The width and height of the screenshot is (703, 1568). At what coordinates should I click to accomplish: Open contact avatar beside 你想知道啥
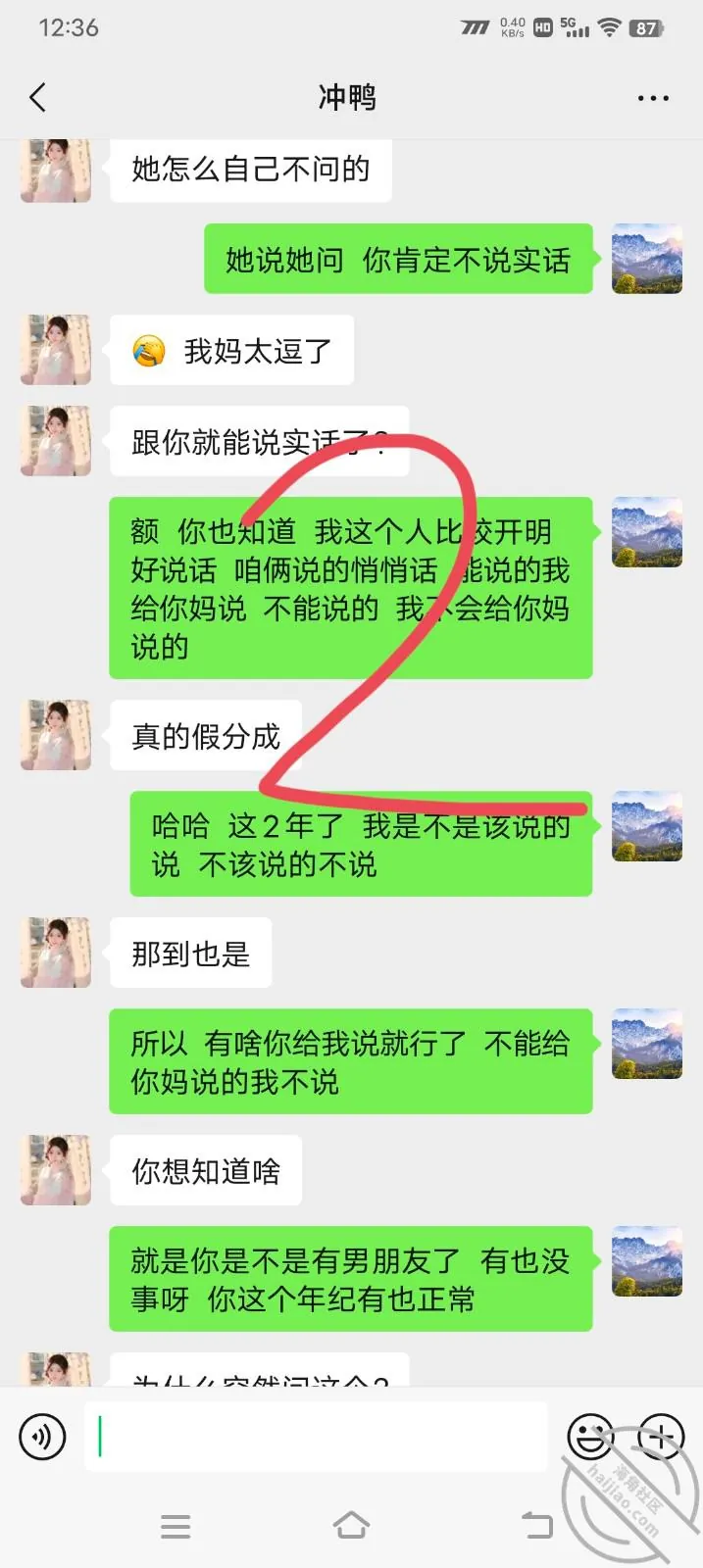point(56,1170)
